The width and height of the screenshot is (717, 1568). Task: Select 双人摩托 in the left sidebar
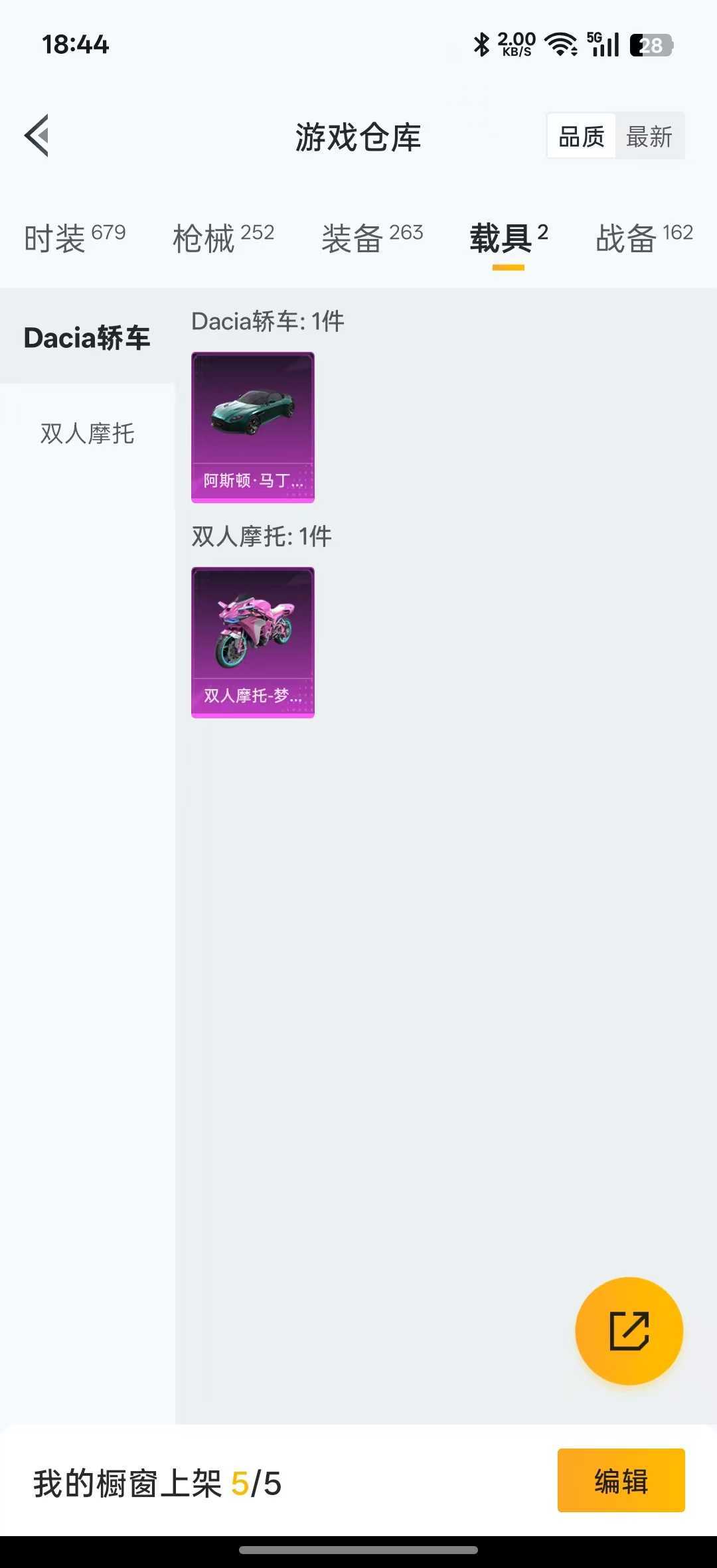[88, 435]
